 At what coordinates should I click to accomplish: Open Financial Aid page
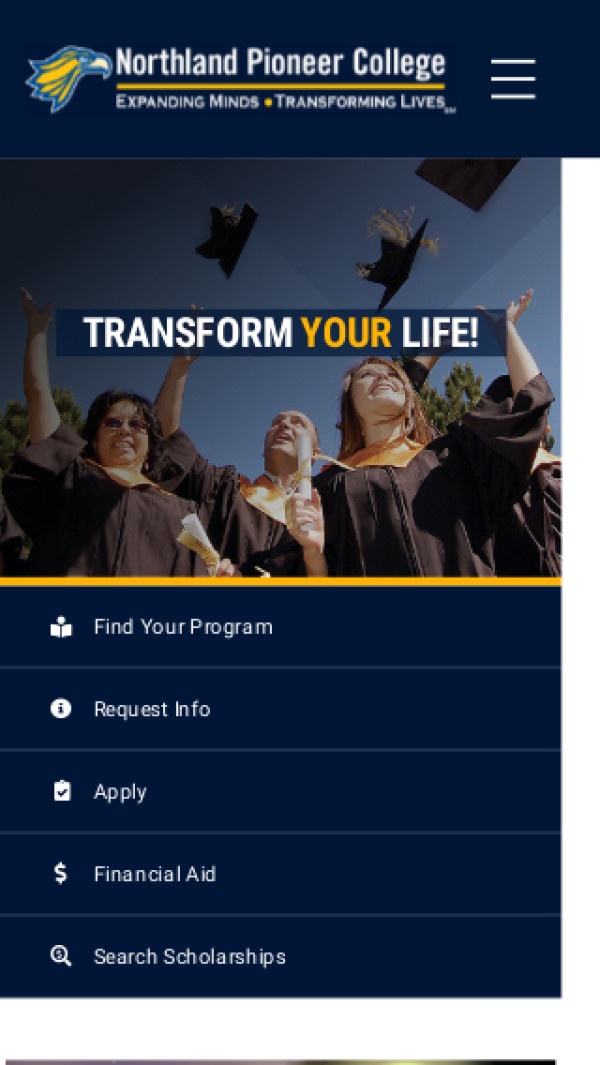coord(154,874)
